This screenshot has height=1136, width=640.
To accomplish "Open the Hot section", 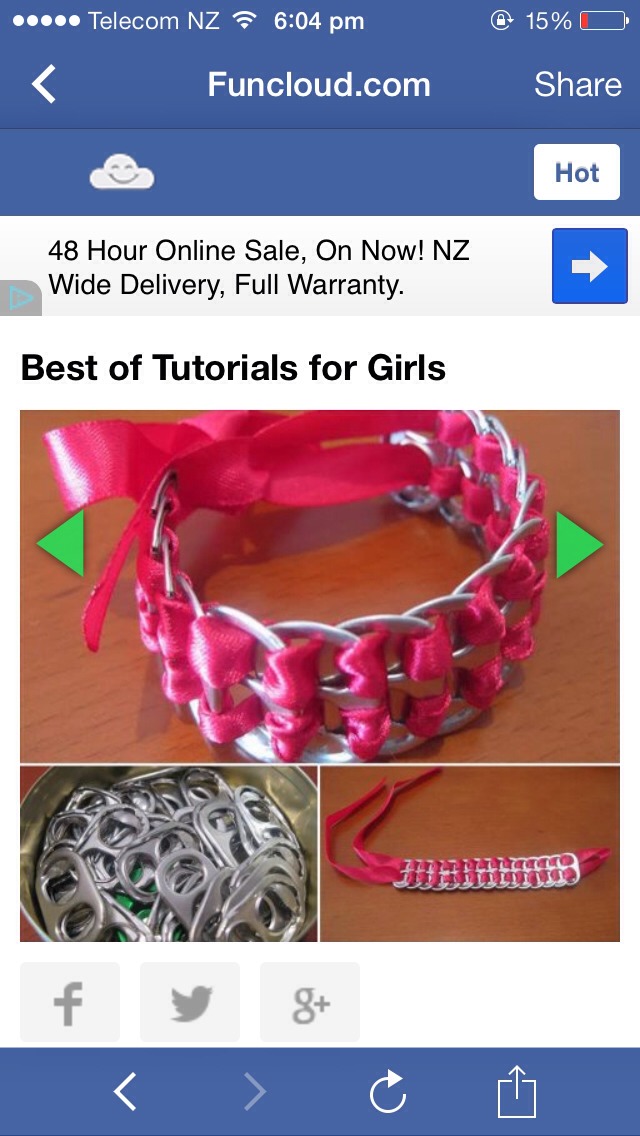I will [576, 173].
